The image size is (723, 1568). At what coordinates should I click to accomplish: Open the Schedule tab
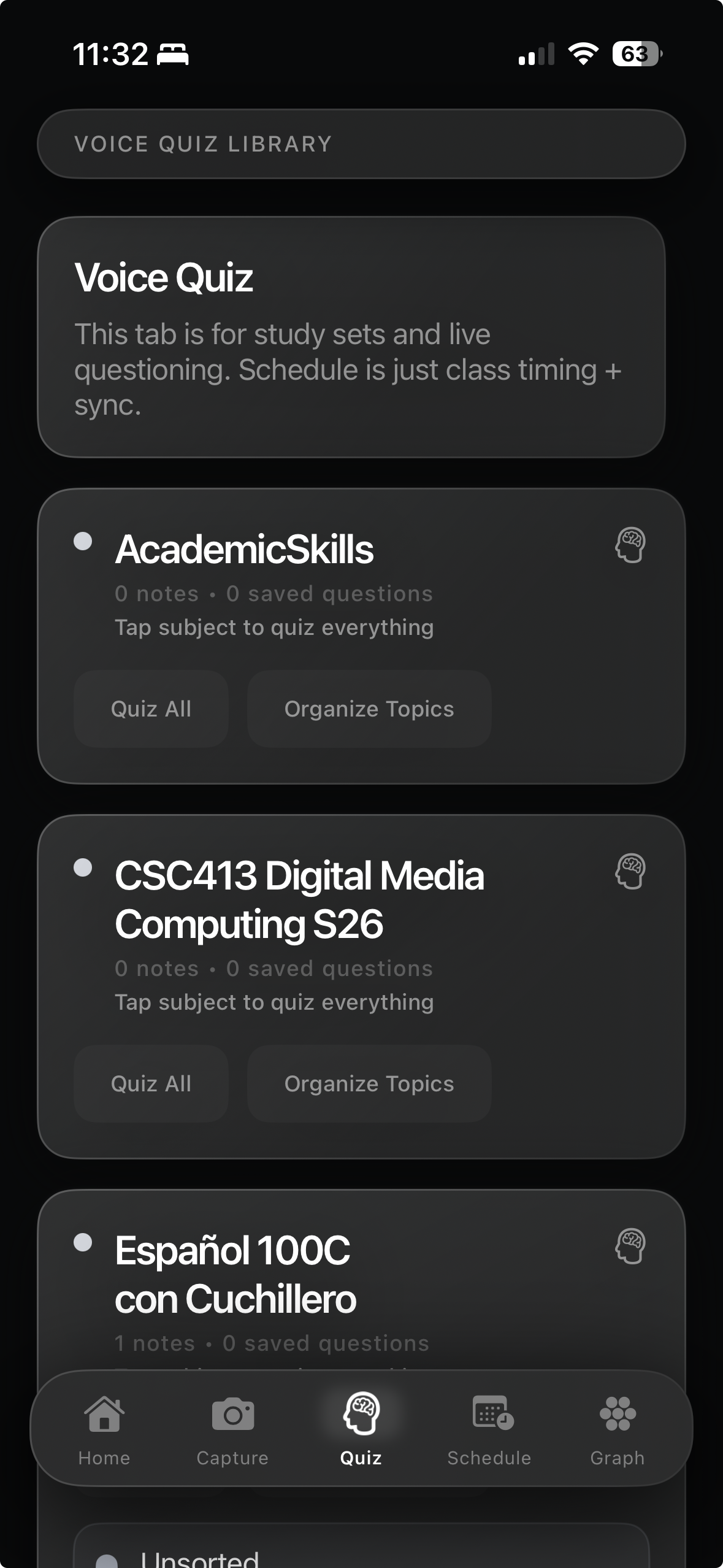[489, 1429]
